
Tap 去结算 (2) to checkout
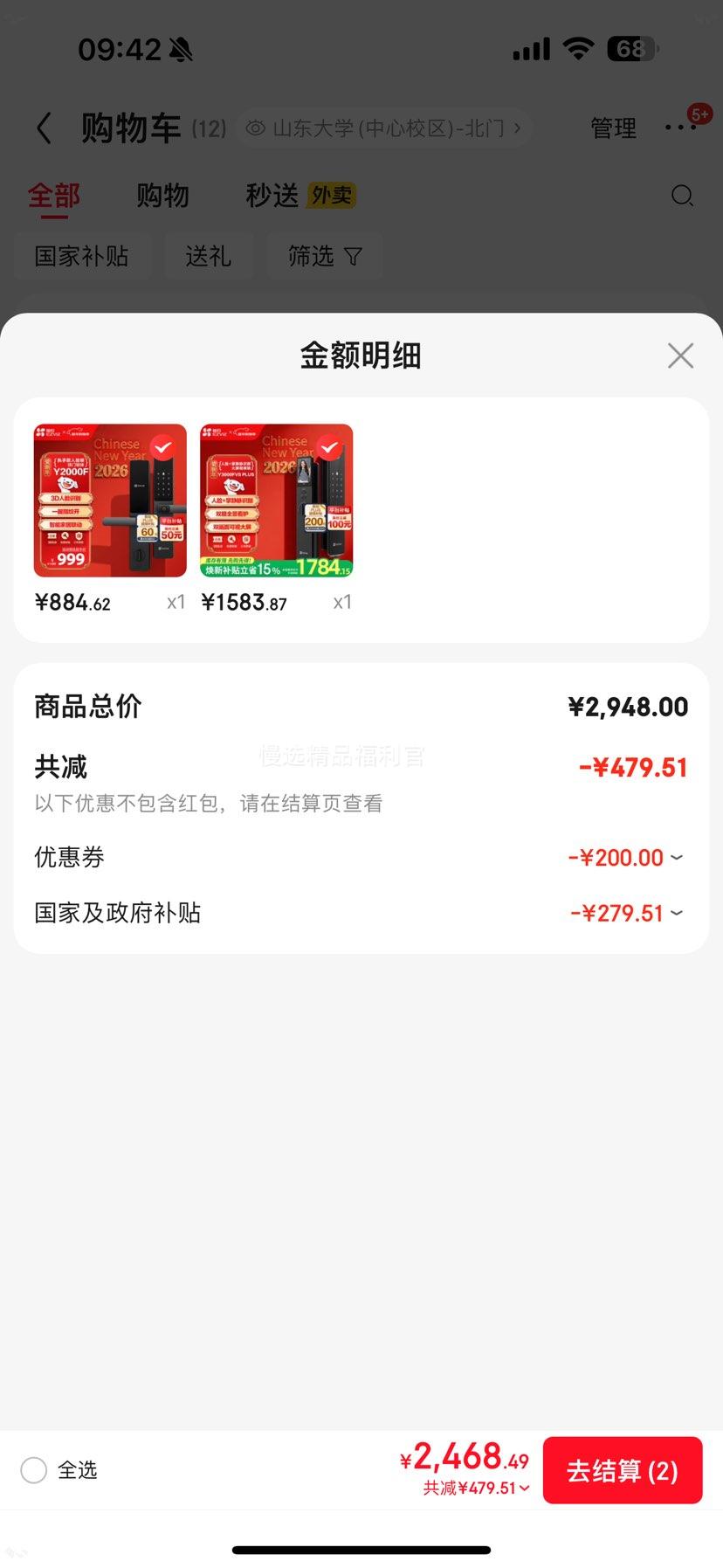coord(622,1470)
